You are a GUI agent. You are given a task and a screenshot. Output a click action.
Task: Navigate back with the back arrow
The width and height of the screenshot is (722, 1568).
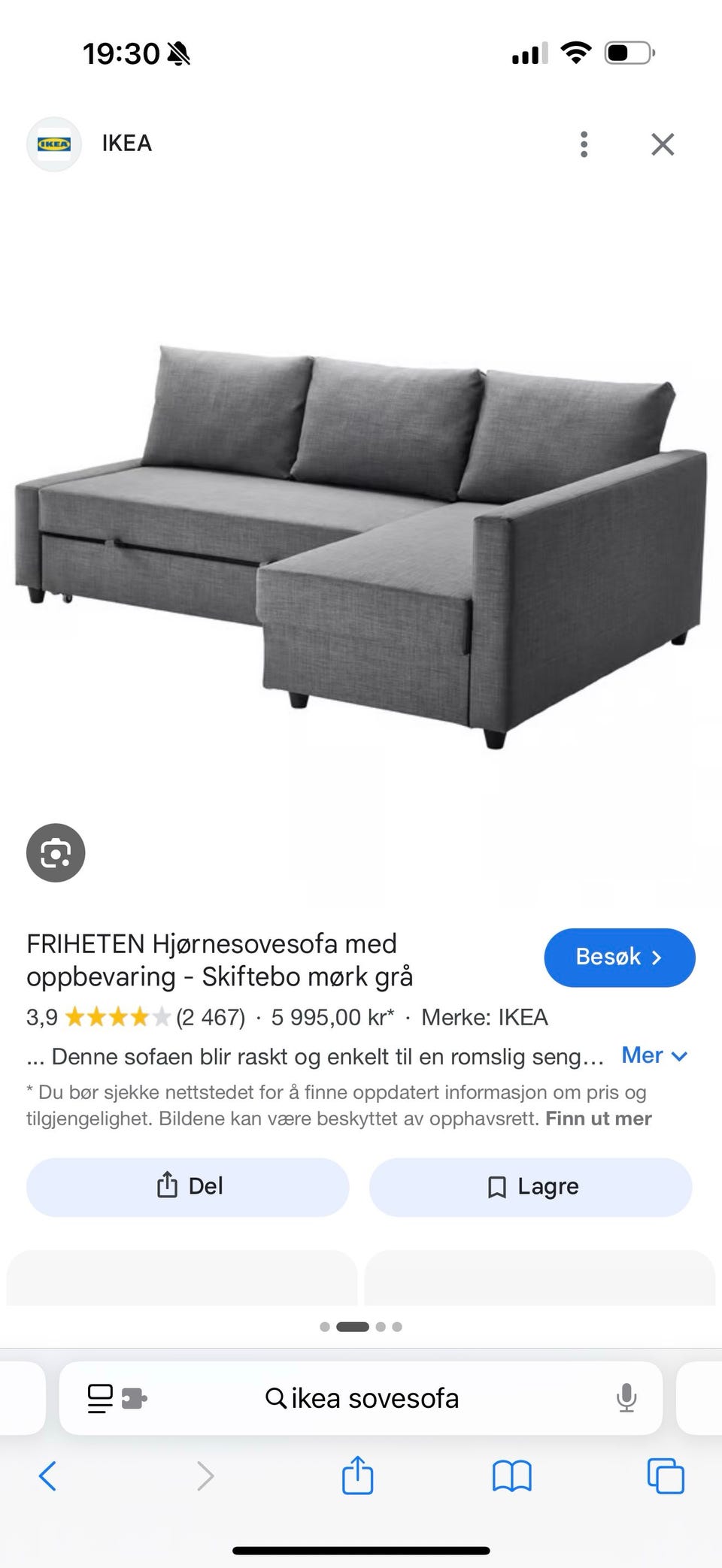(x=50, y=1476)
